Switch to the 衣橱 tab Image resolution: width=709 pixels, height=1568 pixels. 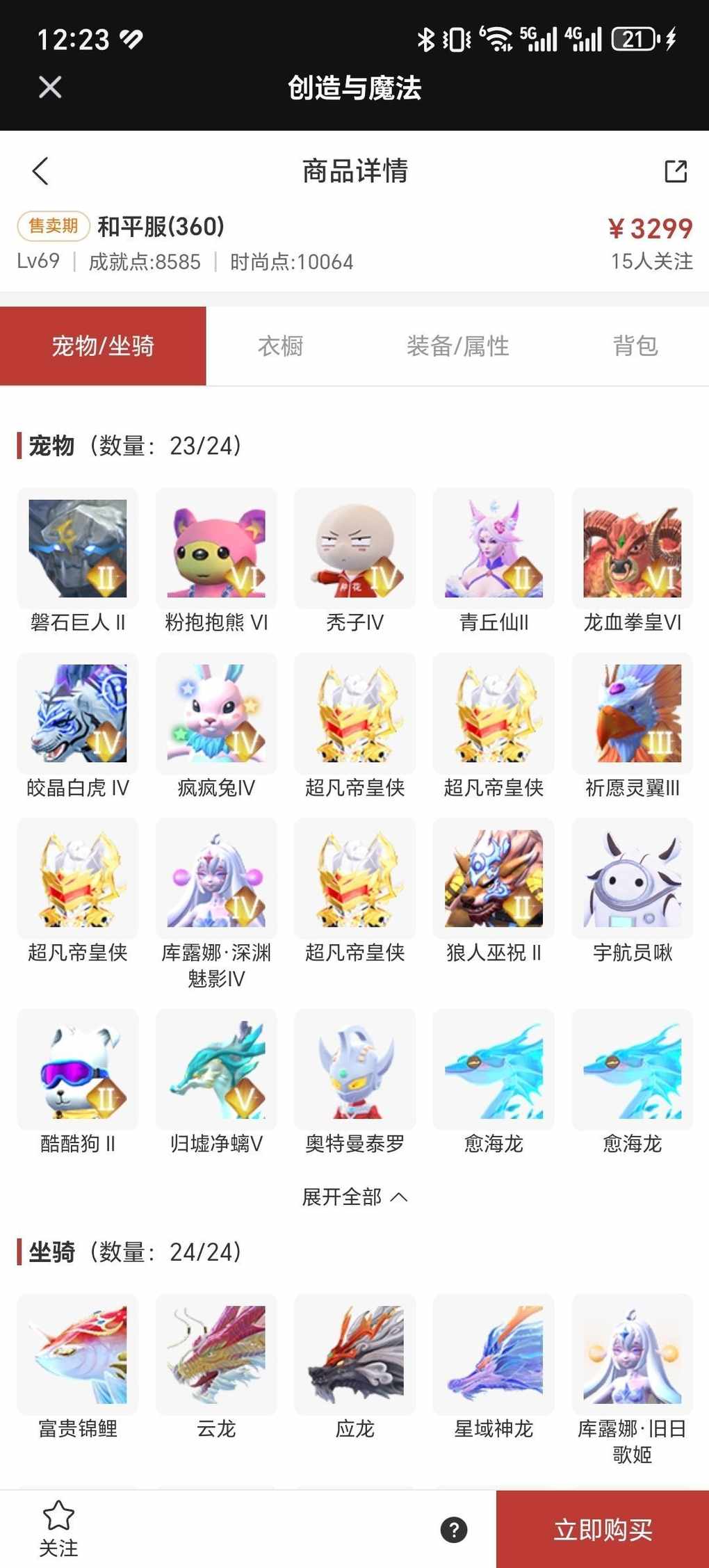[280, 346]
